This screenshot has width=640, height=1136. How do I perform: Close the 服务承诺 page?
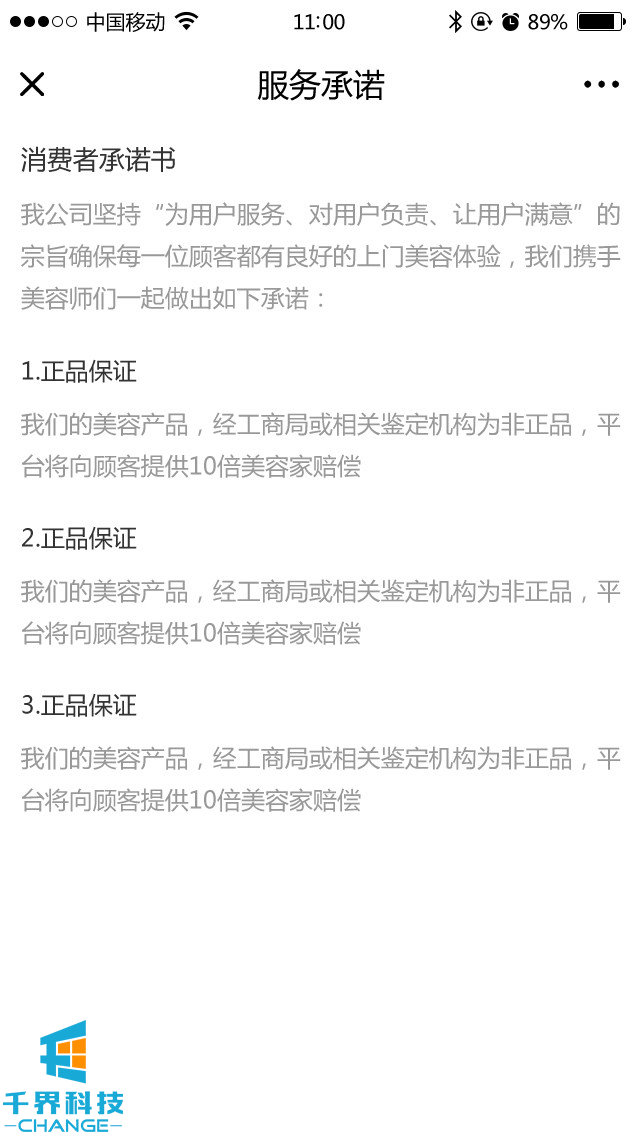(x=32, y=85)
